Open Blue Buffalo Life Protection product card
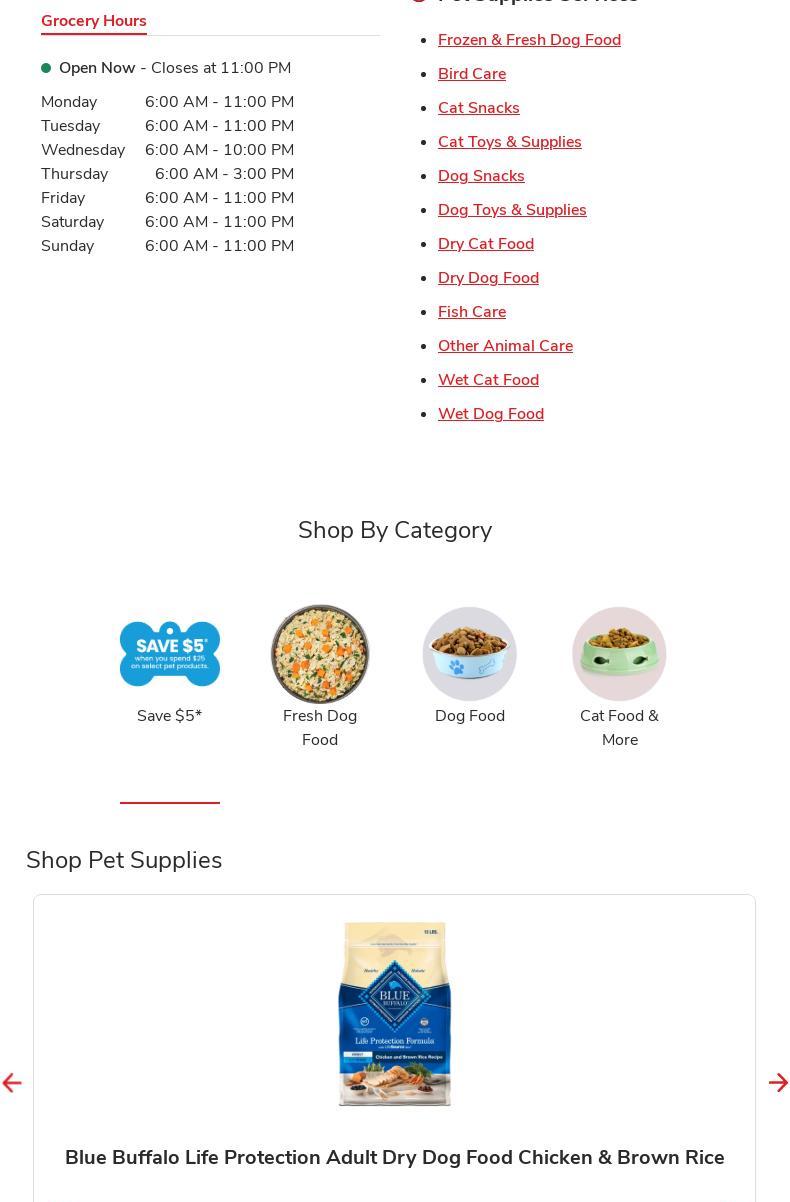The image size is (790, 1202). [395, 1157]
